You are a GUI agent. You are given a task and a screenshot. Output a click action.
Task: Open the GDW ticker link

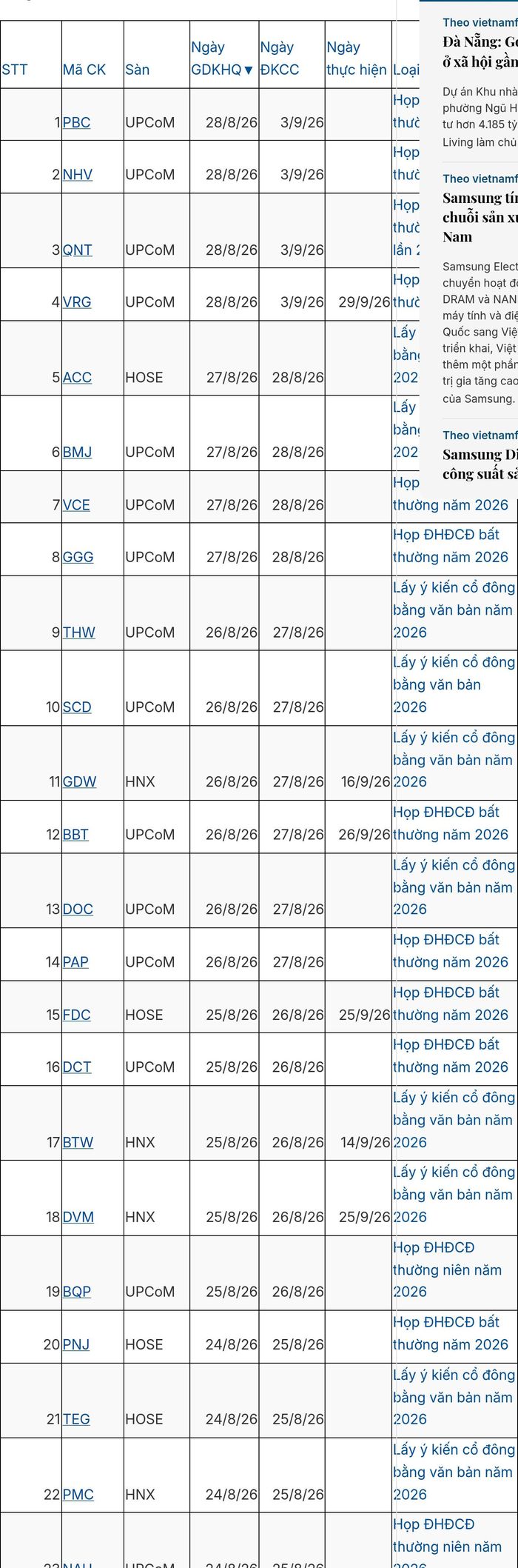coord(79,781)
